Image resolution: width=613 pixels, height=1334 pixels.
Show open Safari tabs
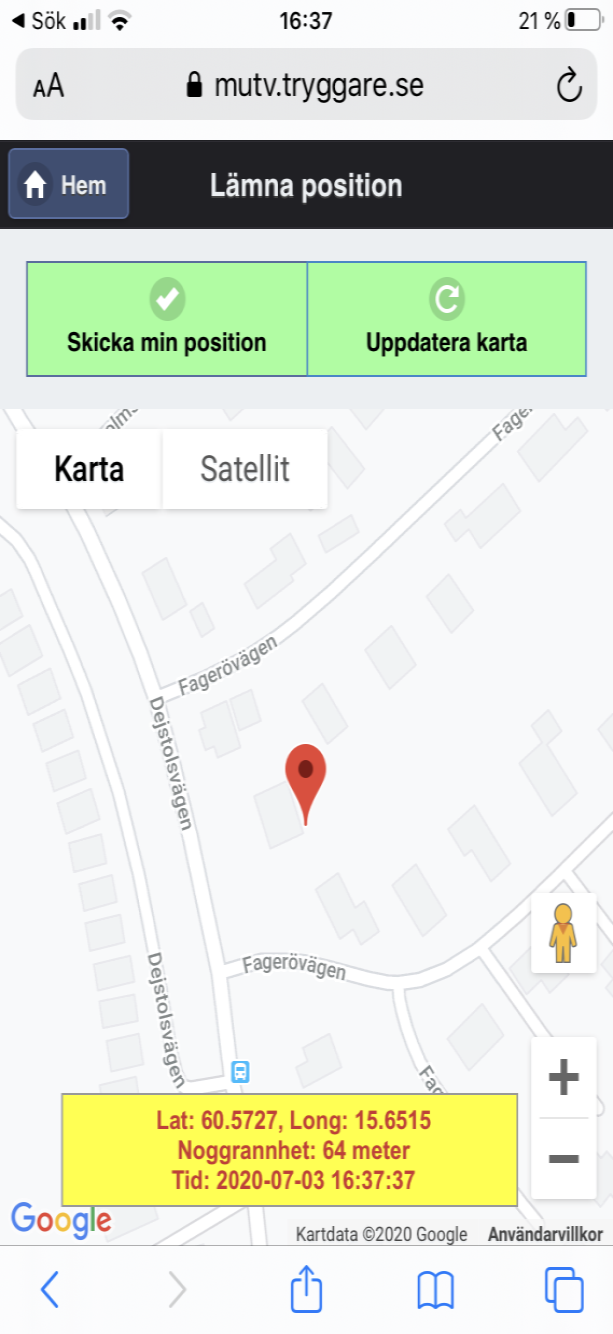click(564, 1290)
